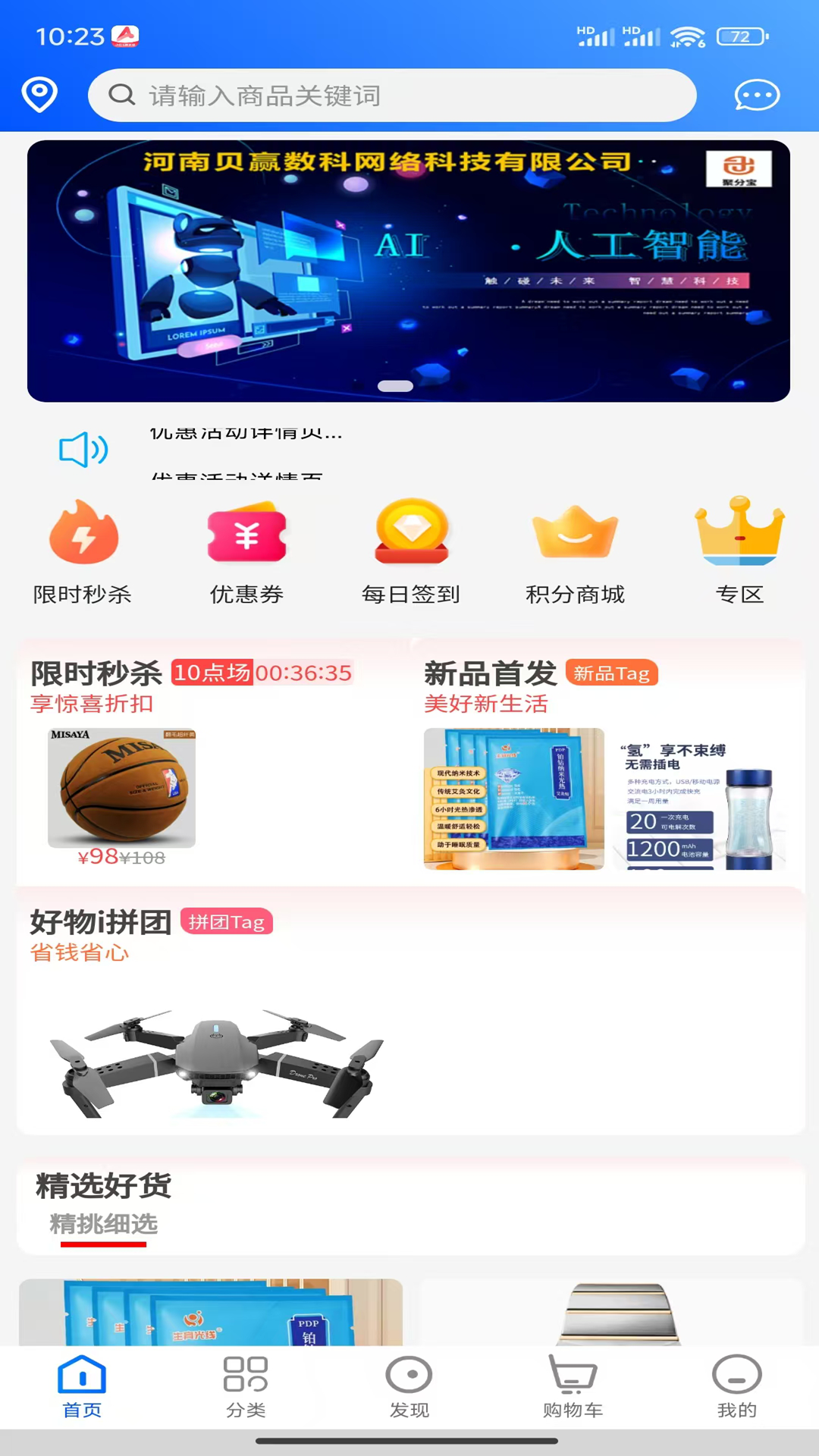Viewport: 819px width, 1456px height.
Task: Tap the location pin icon
Action: [39, 95]
